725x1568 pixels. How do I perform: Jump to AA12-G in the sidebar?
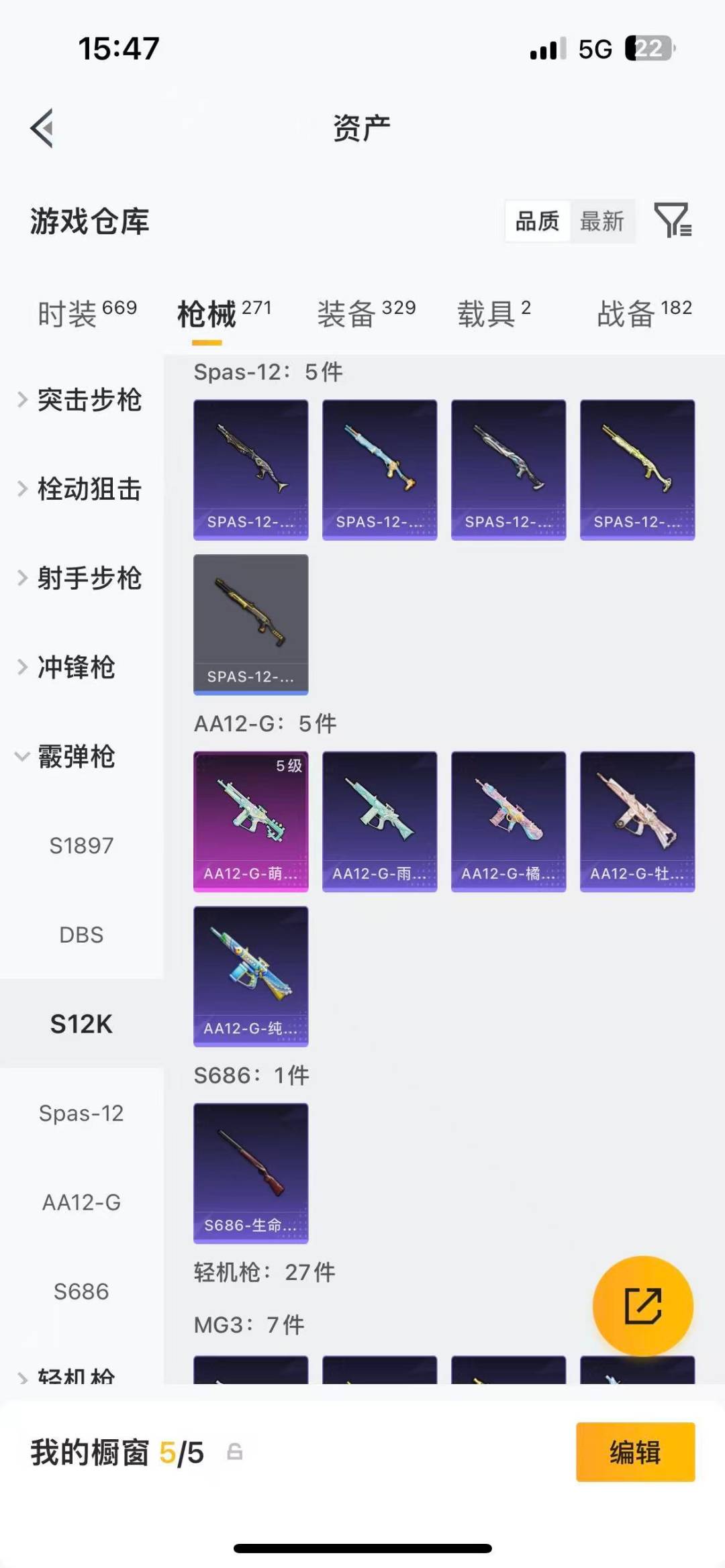[x=81, y=1202]
